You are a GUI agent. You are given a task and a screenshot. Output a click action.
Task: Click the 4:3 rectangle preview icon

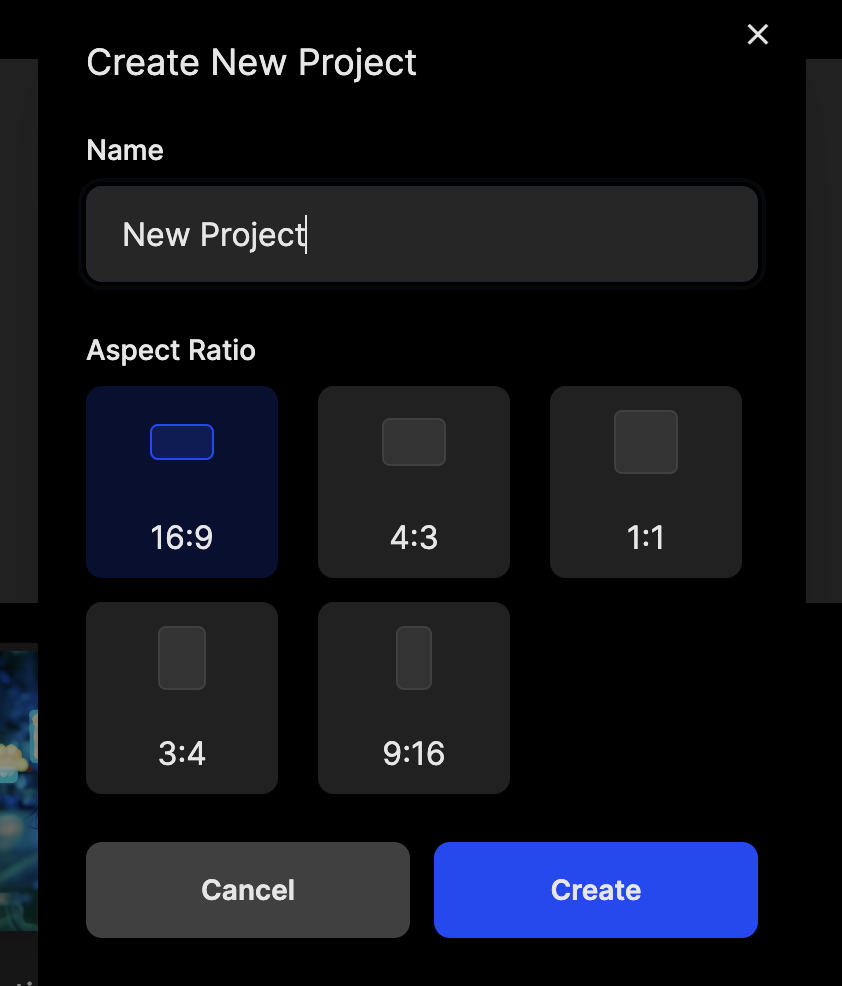coord(413,441)
